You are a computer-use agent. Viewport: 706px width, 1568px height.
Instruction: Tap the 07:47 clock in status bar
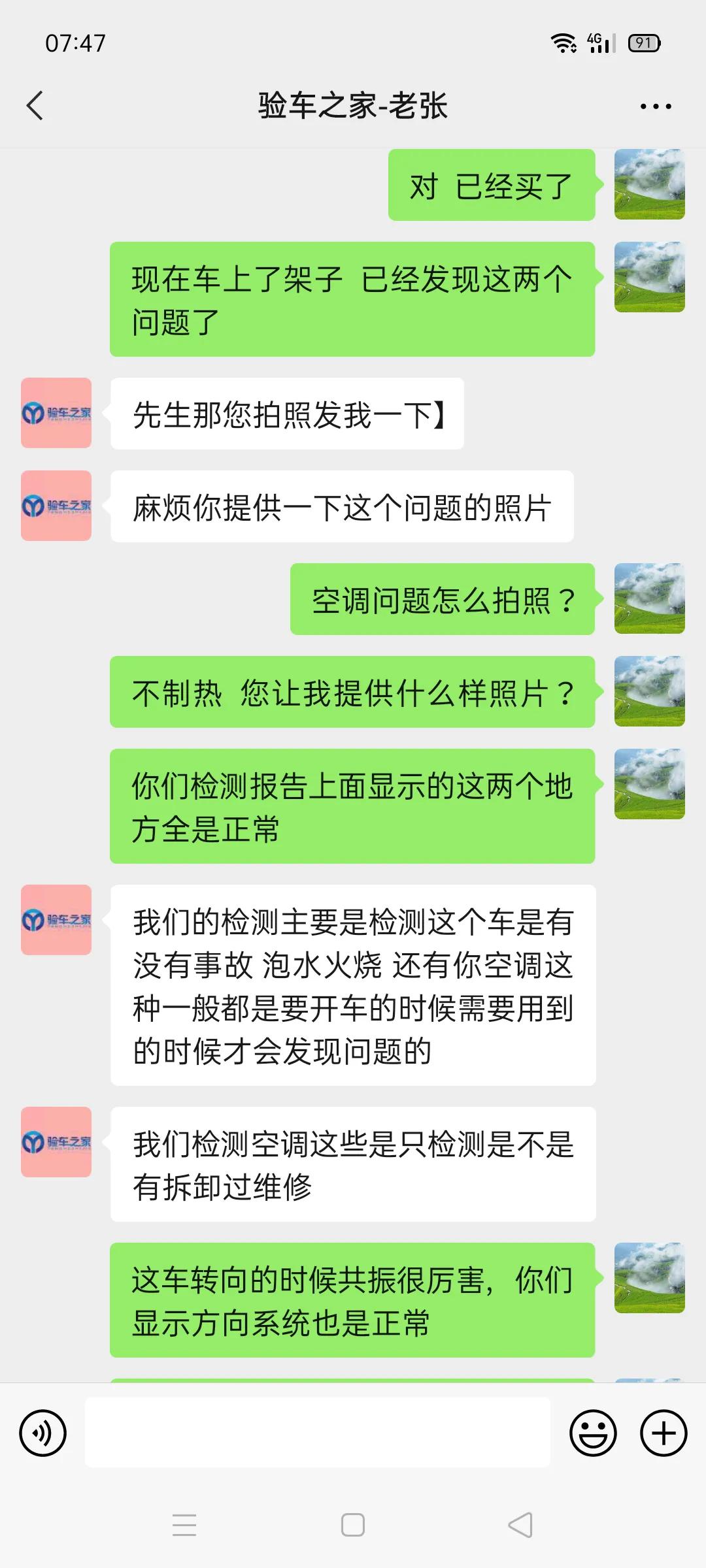click(x=74, y=42)
